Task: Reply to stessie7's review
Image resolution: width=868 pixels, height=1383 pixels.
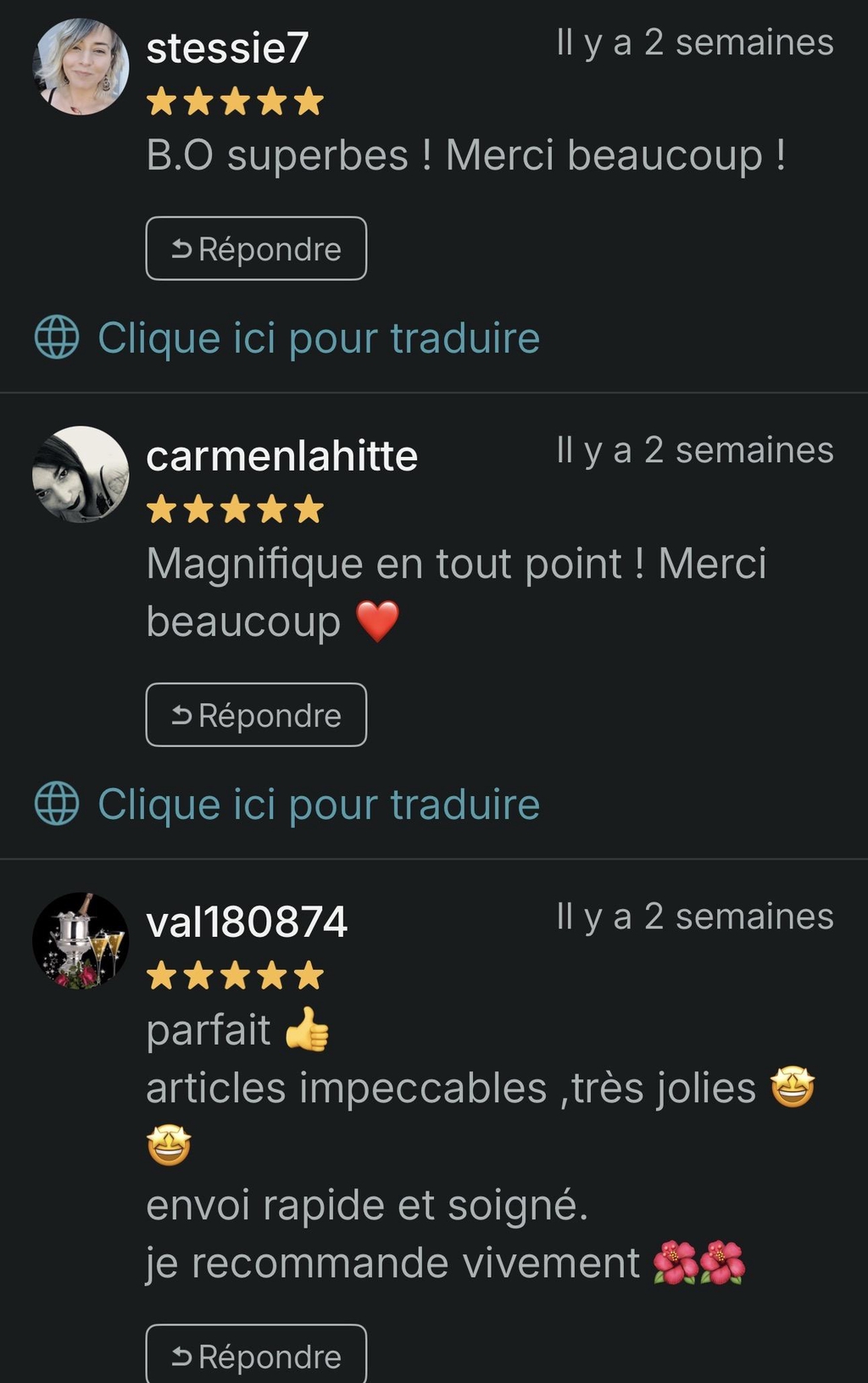Action: (x=256, y=248)
